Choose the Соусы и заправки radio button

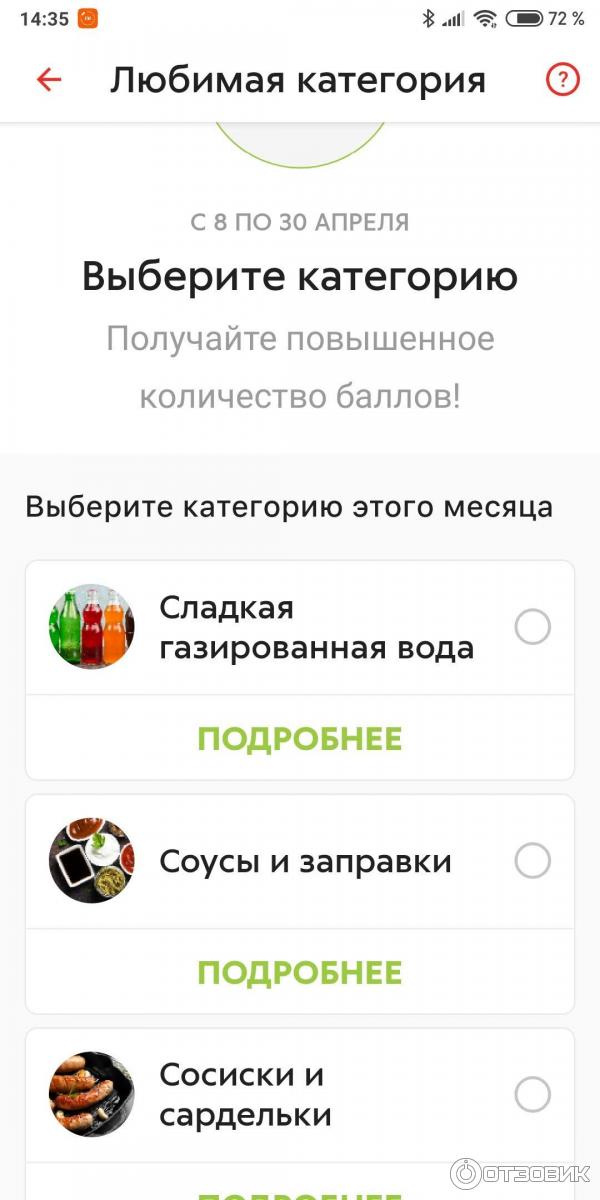pos(532,861)
